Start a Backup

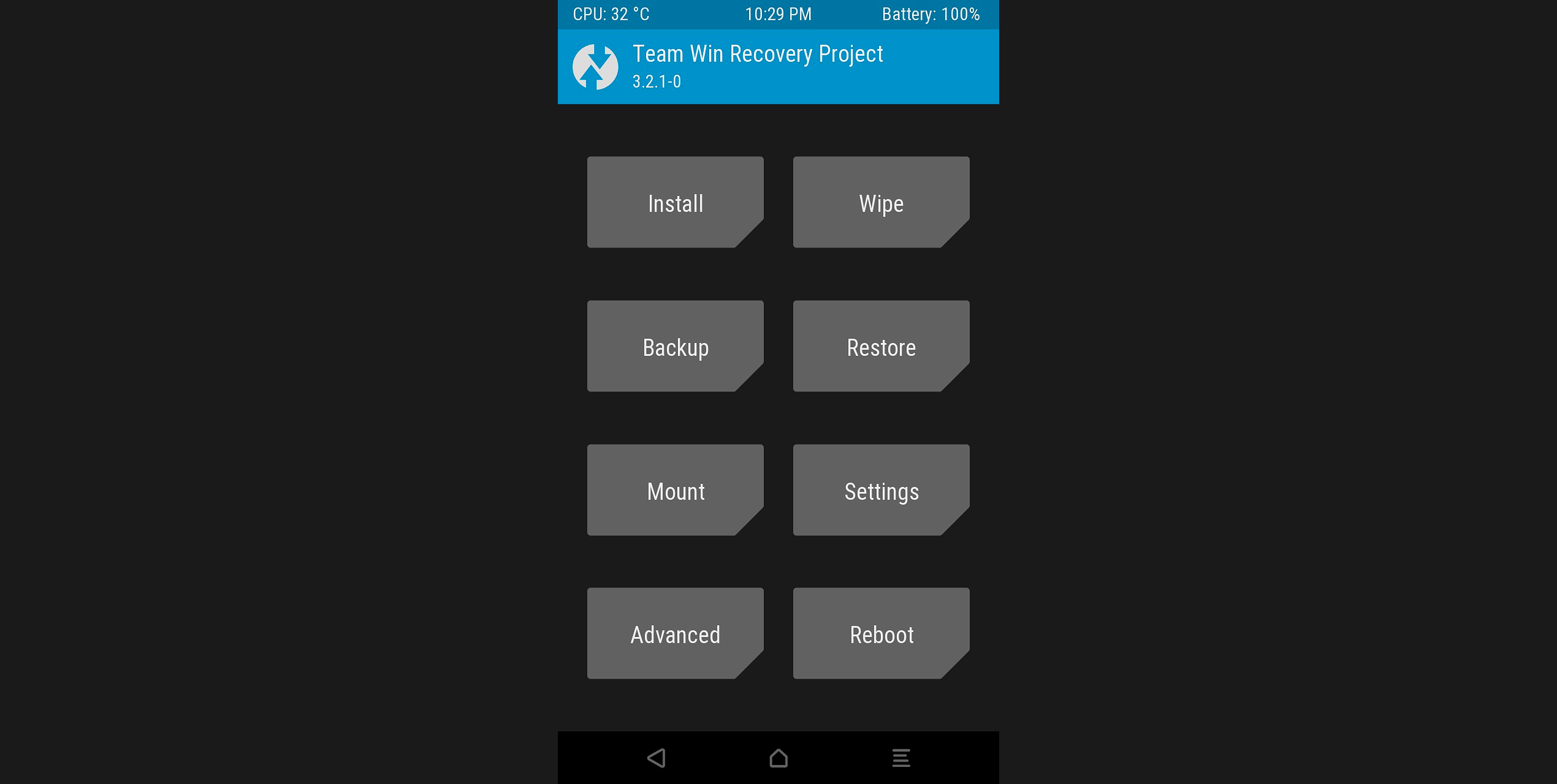click(x=675, y=346)
